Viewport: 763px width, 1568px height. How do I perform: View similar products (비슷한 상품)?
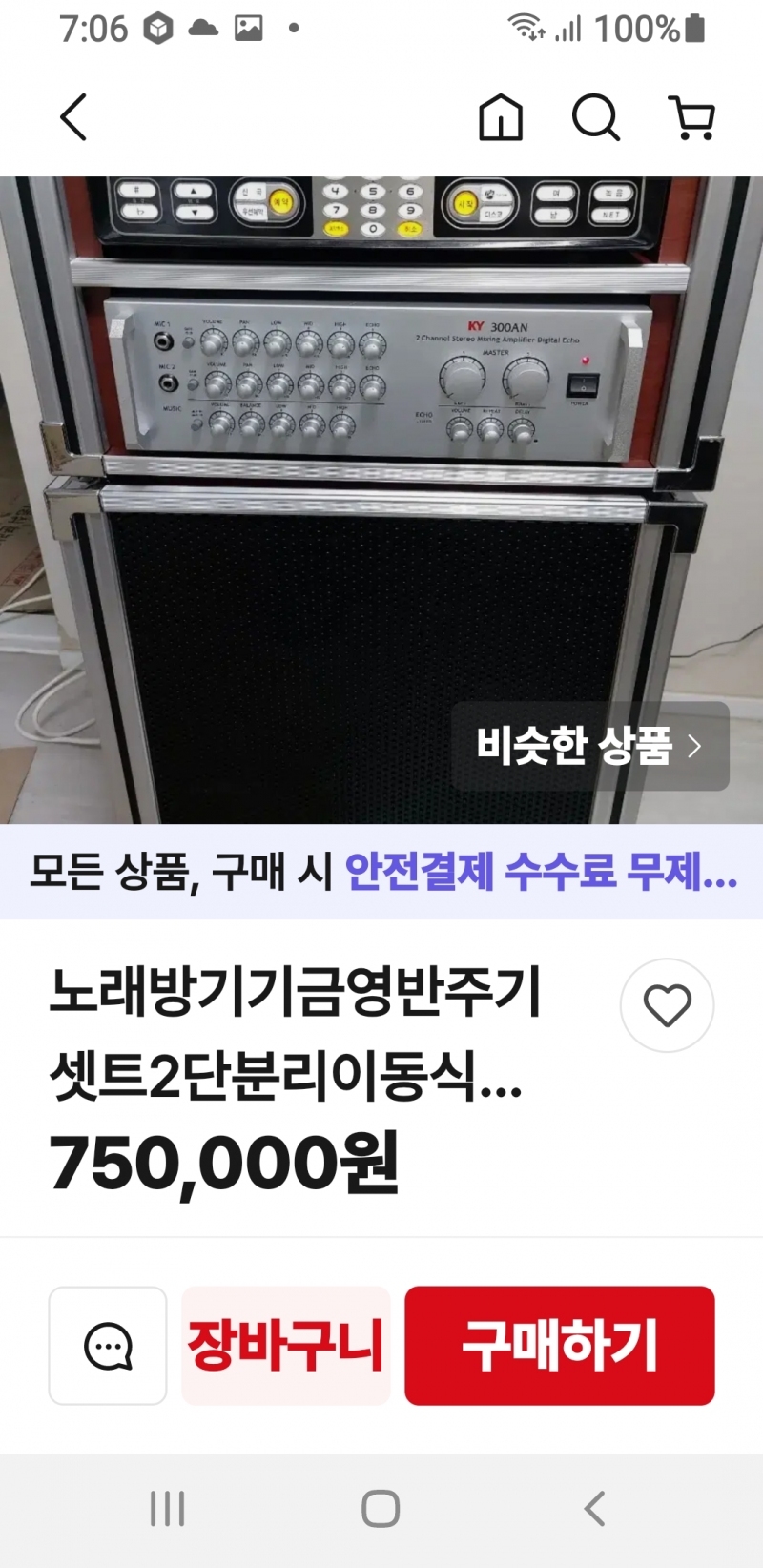coord(589,746)
